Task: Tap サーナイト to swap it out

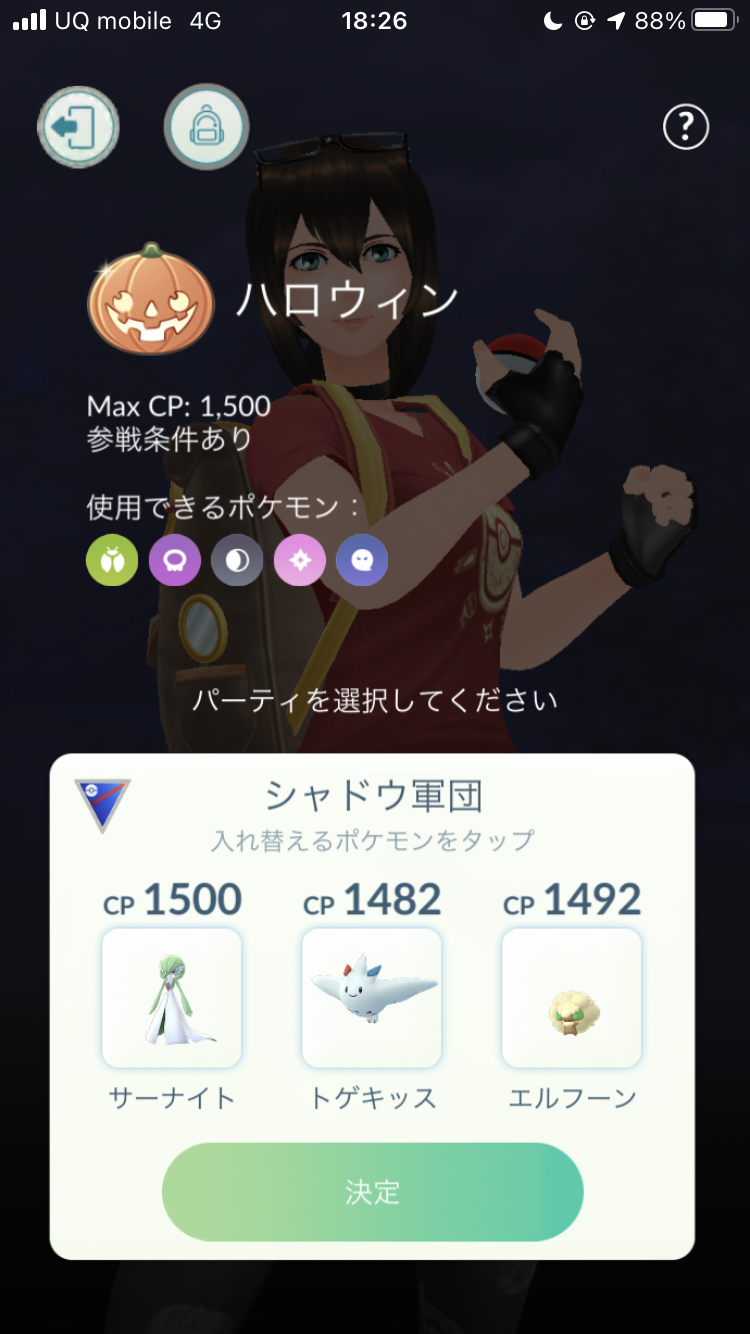Action: pyautogui.click(x=172, y=998)
